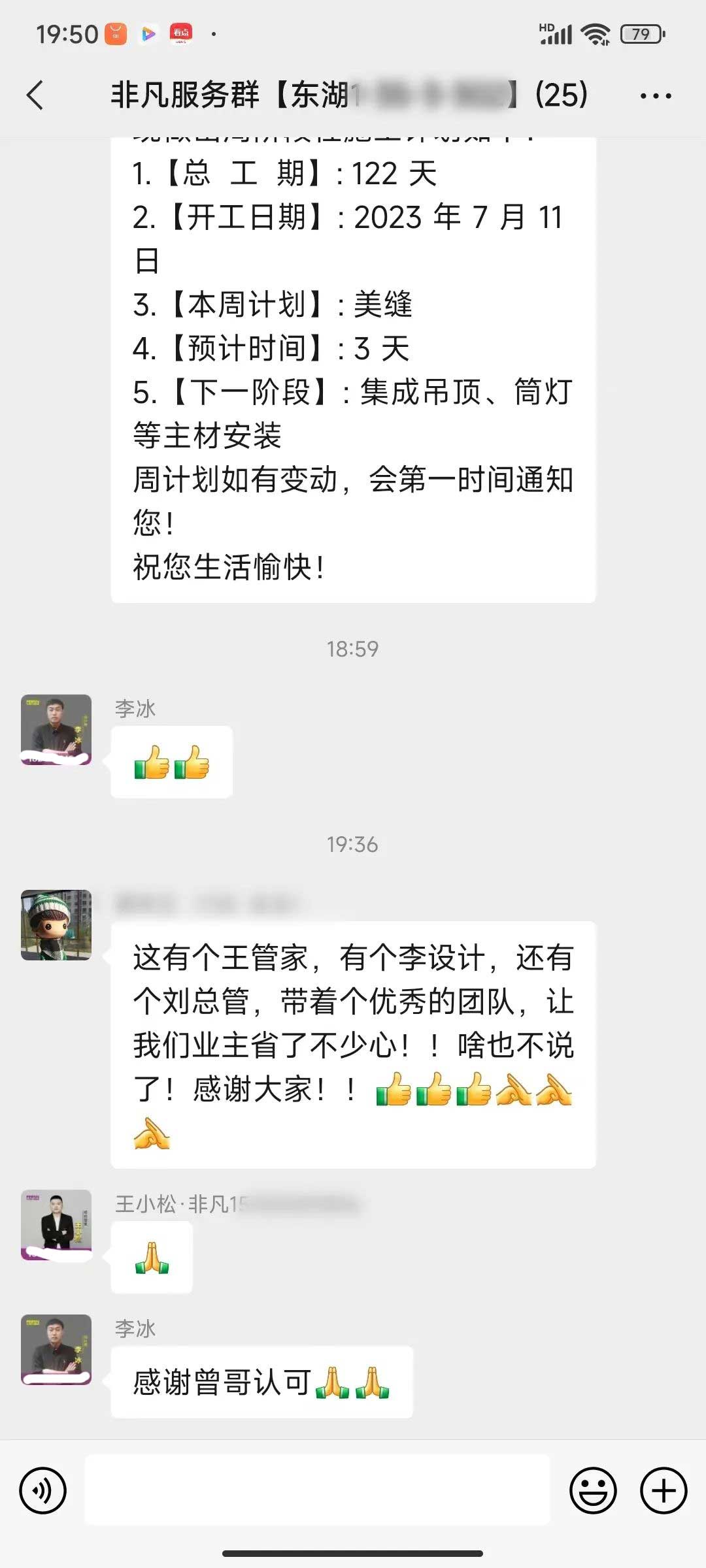Open 李冰's avatar beside 感谢曾哥认可

(56, 1349)
